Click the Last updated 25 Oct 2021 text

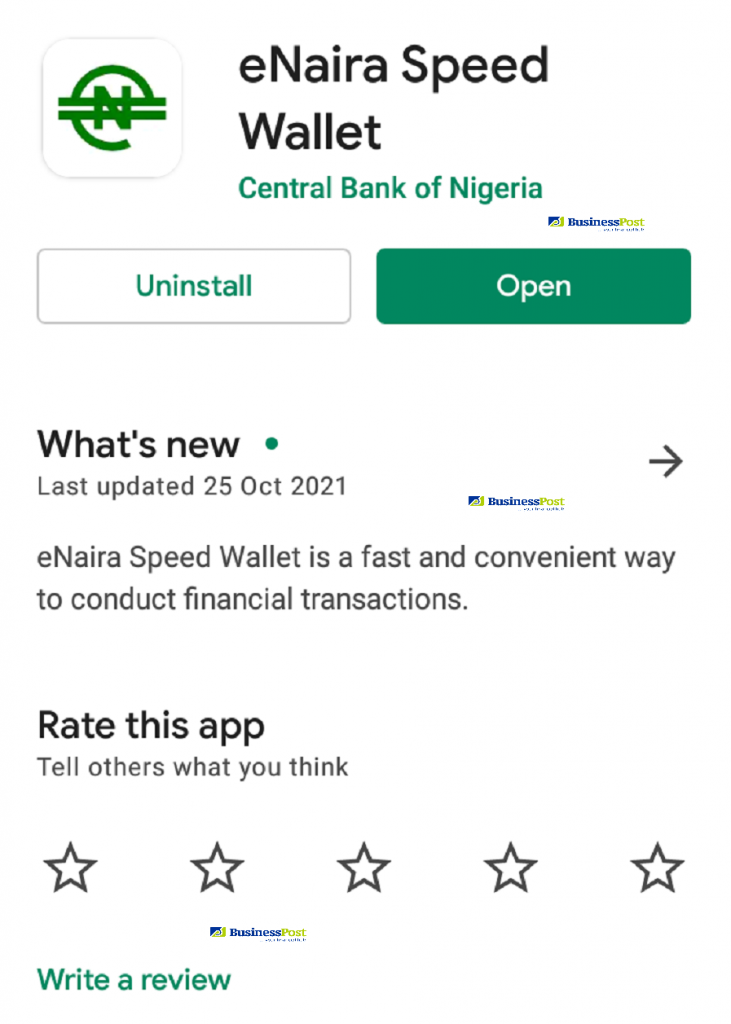click(x=191, y=487)
